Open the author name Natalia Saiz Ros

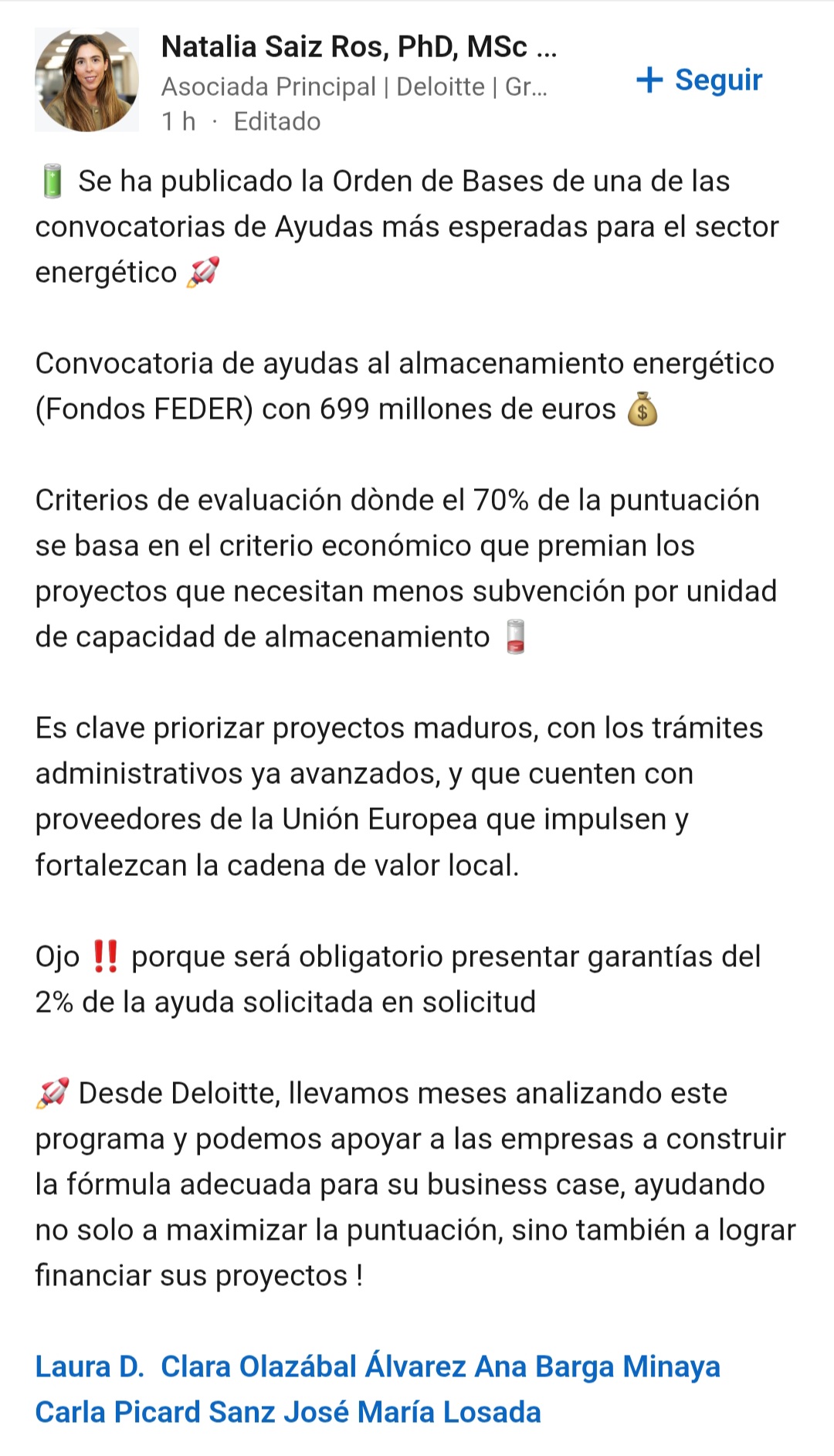click(359, 47)
